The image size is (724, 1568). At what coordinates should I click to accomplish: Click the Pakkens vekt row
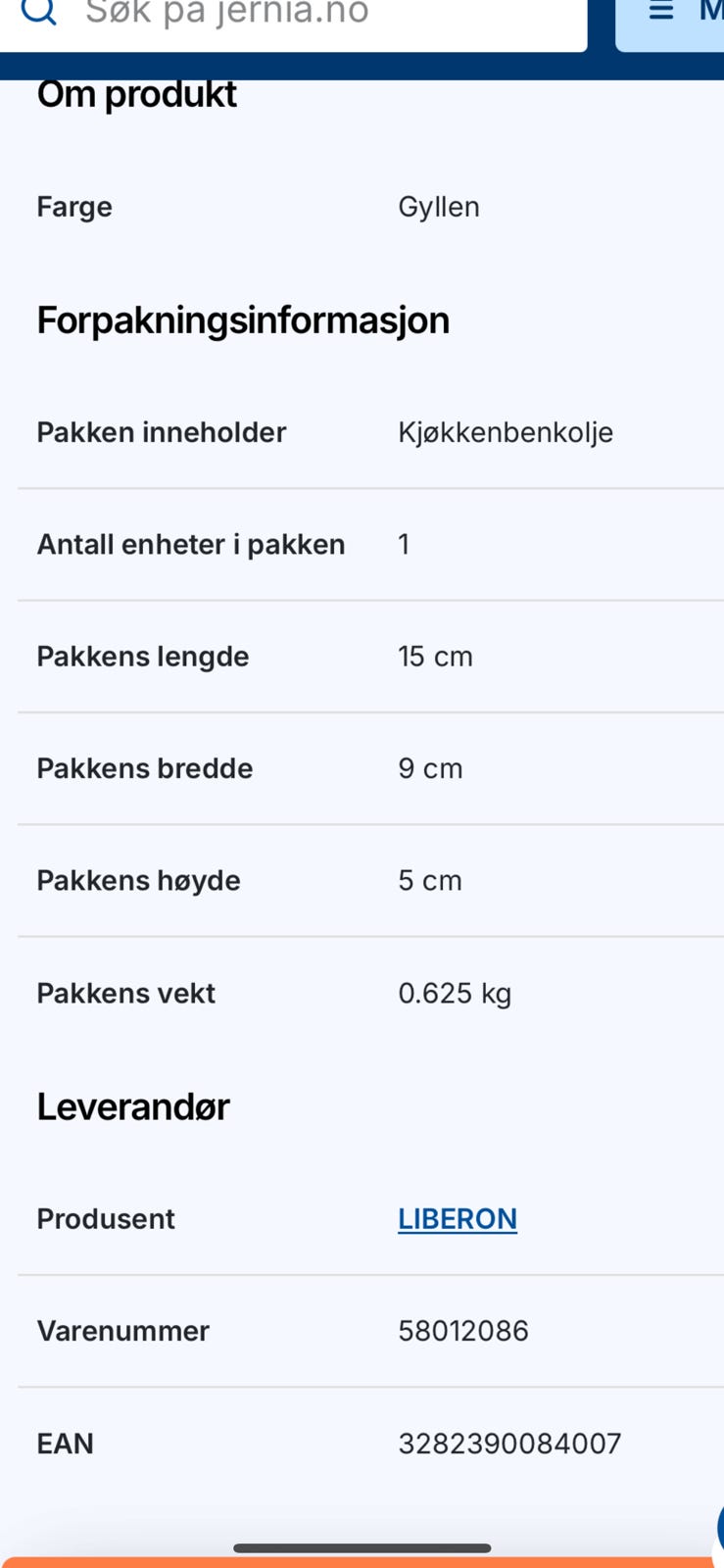click(362, 993)
